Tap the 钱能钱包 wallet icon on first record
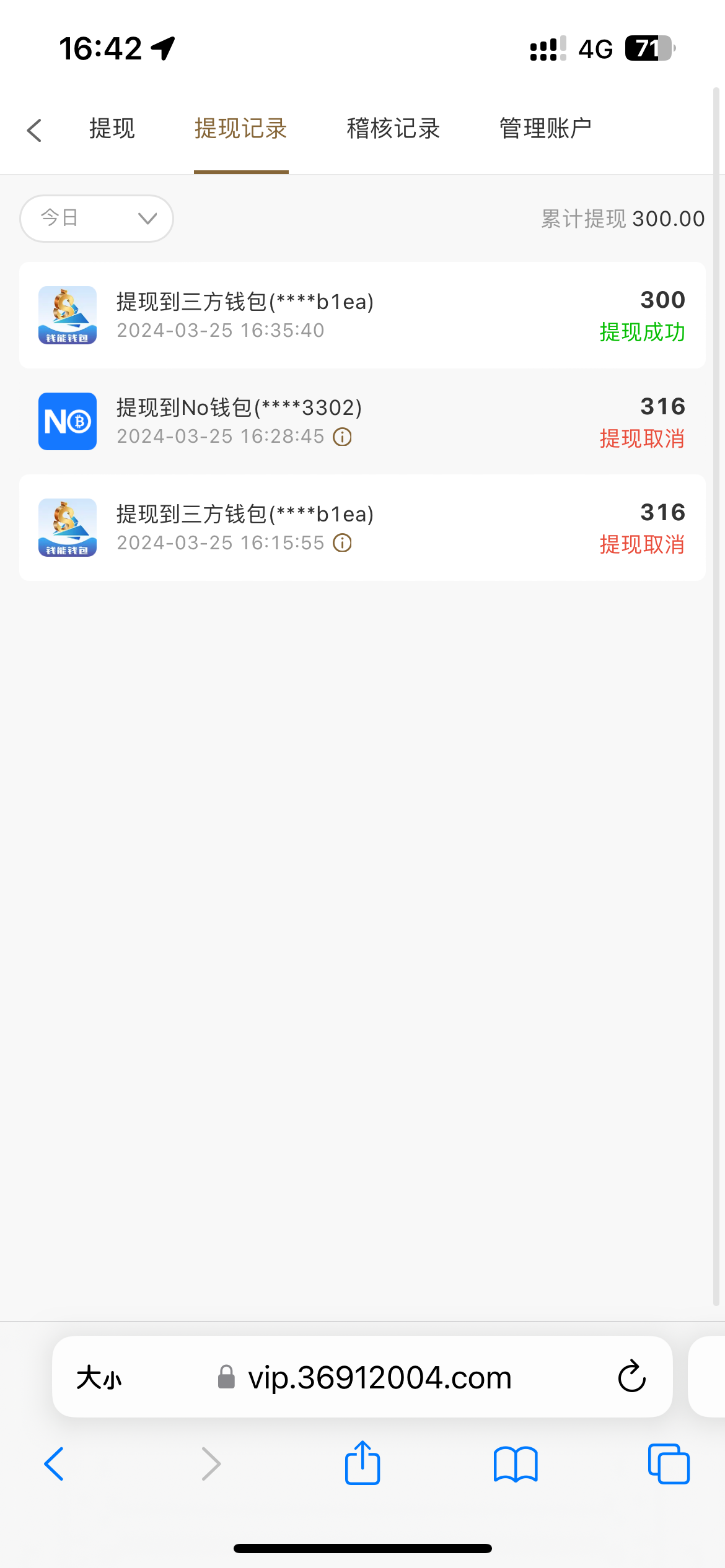 pos(67,315)
